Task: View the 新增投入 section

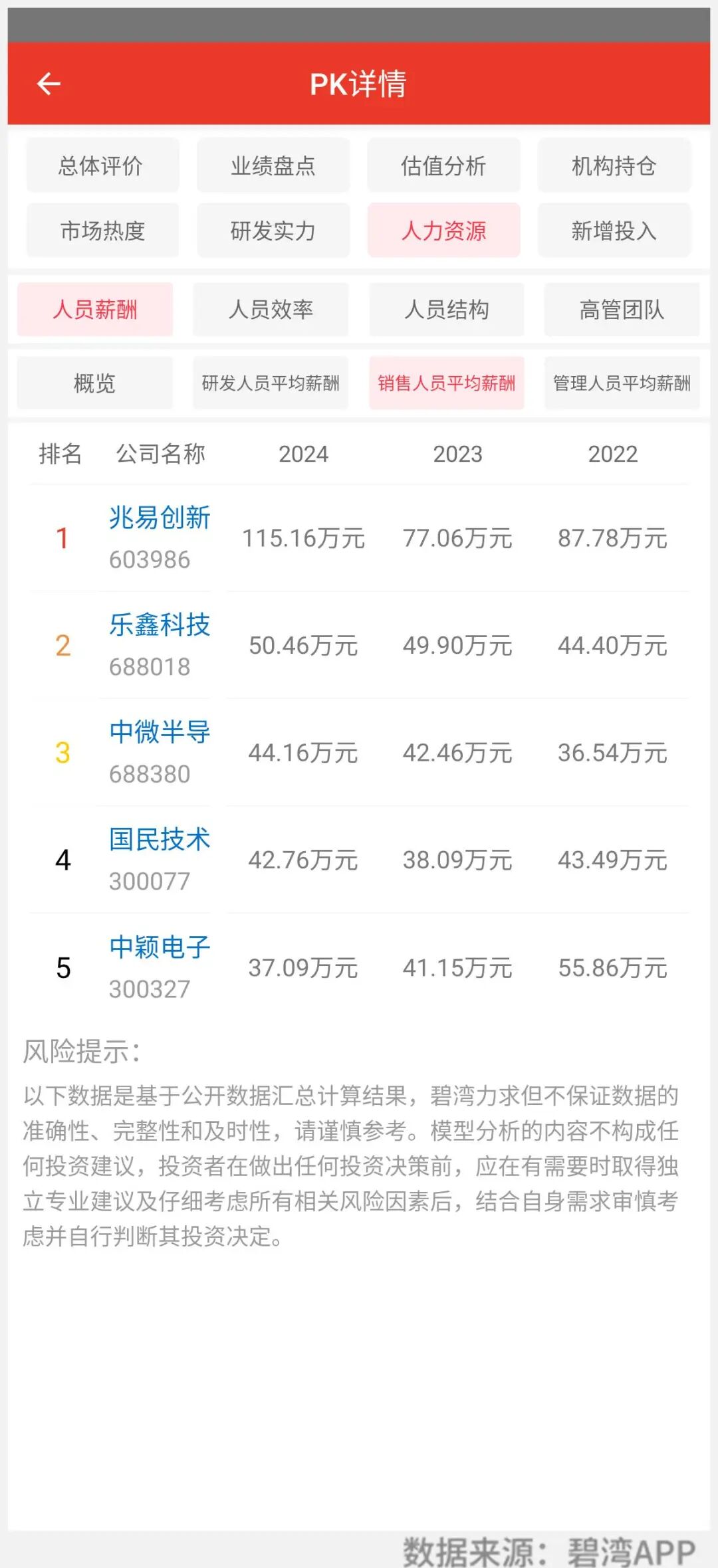Action: tap(613, 231)
